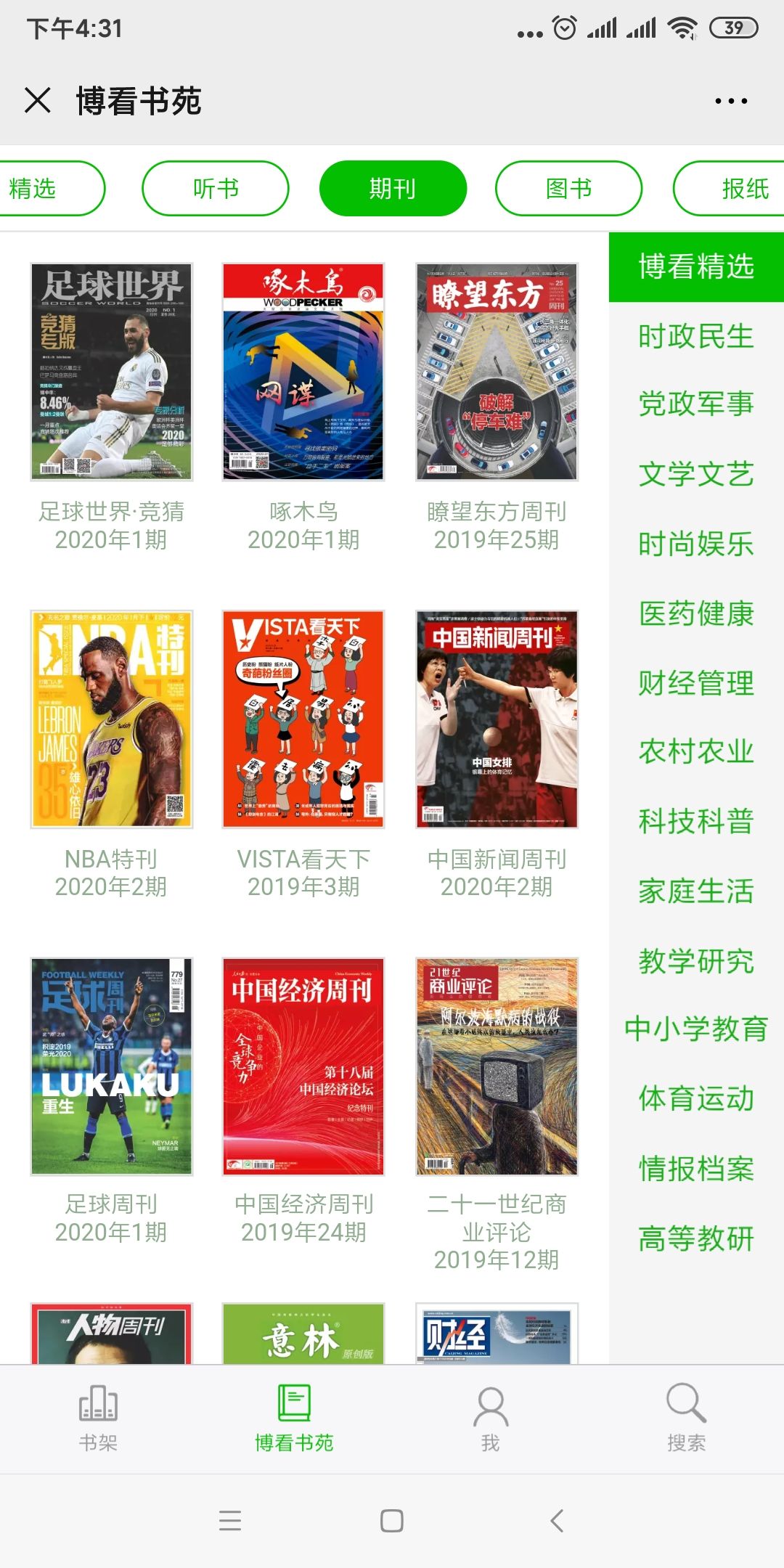Open NBA特刊 2020年2期 magazine
Image resolution: width=784 pixels, height=1568 pixels.
pos(112,719)
